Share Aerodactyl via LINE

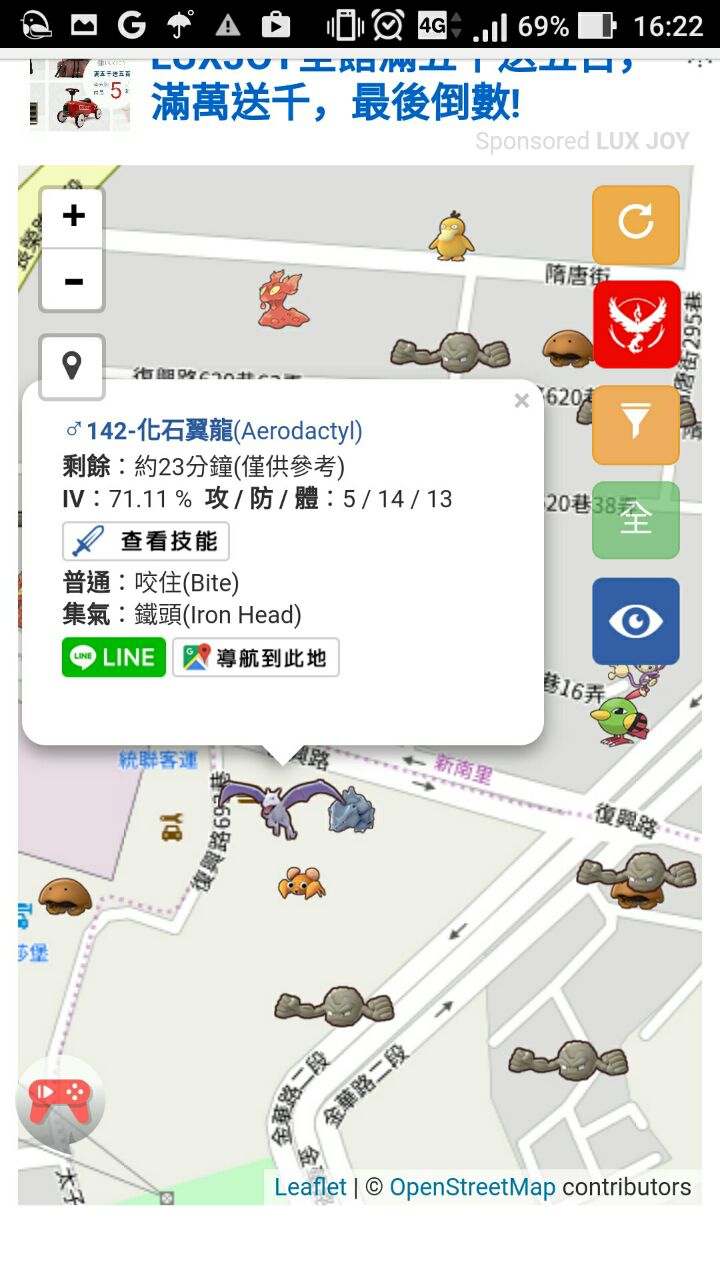tap(114, 657)
